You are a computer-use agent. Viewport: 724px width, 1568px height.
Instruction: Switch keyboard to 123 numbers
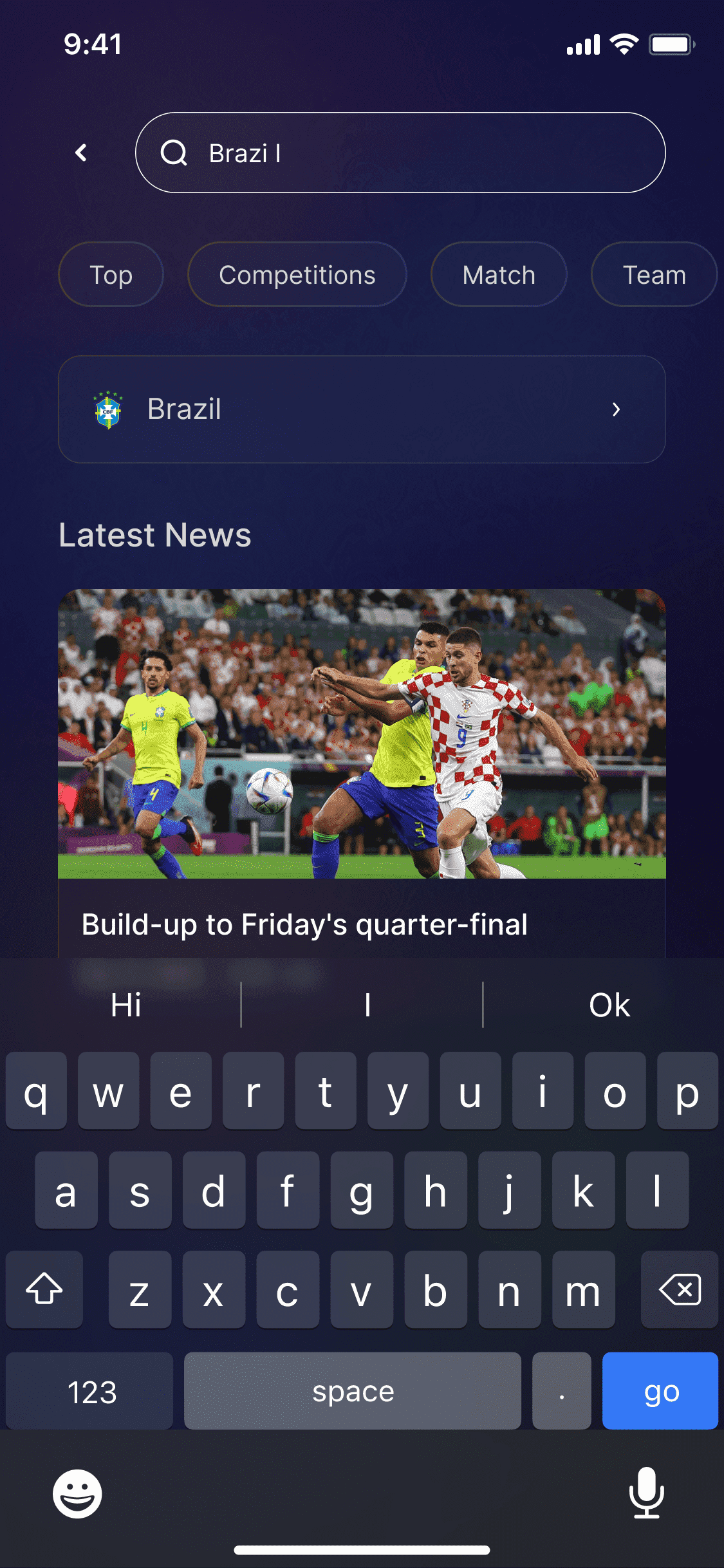click(89, 1391)
